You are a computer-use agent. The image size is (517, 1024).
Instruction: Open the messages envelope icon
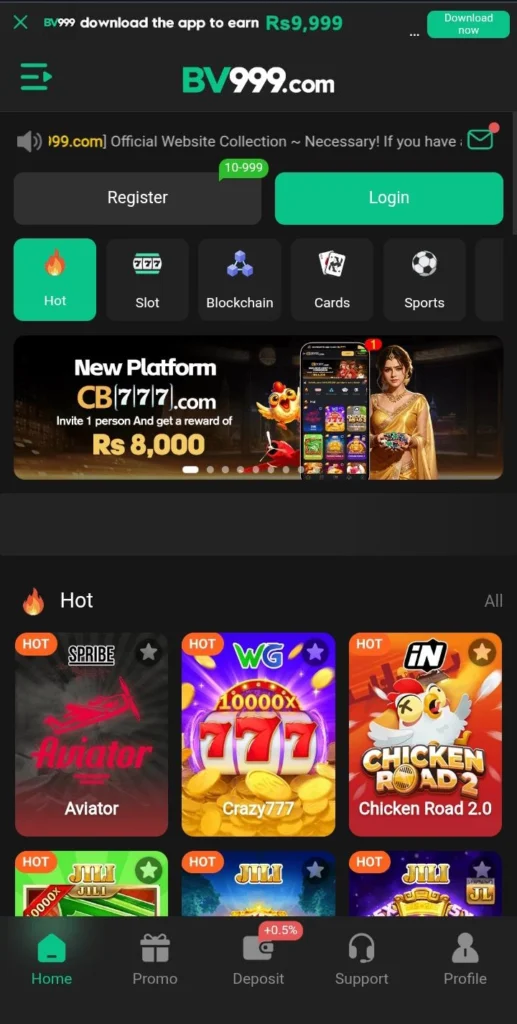(480, 139)
